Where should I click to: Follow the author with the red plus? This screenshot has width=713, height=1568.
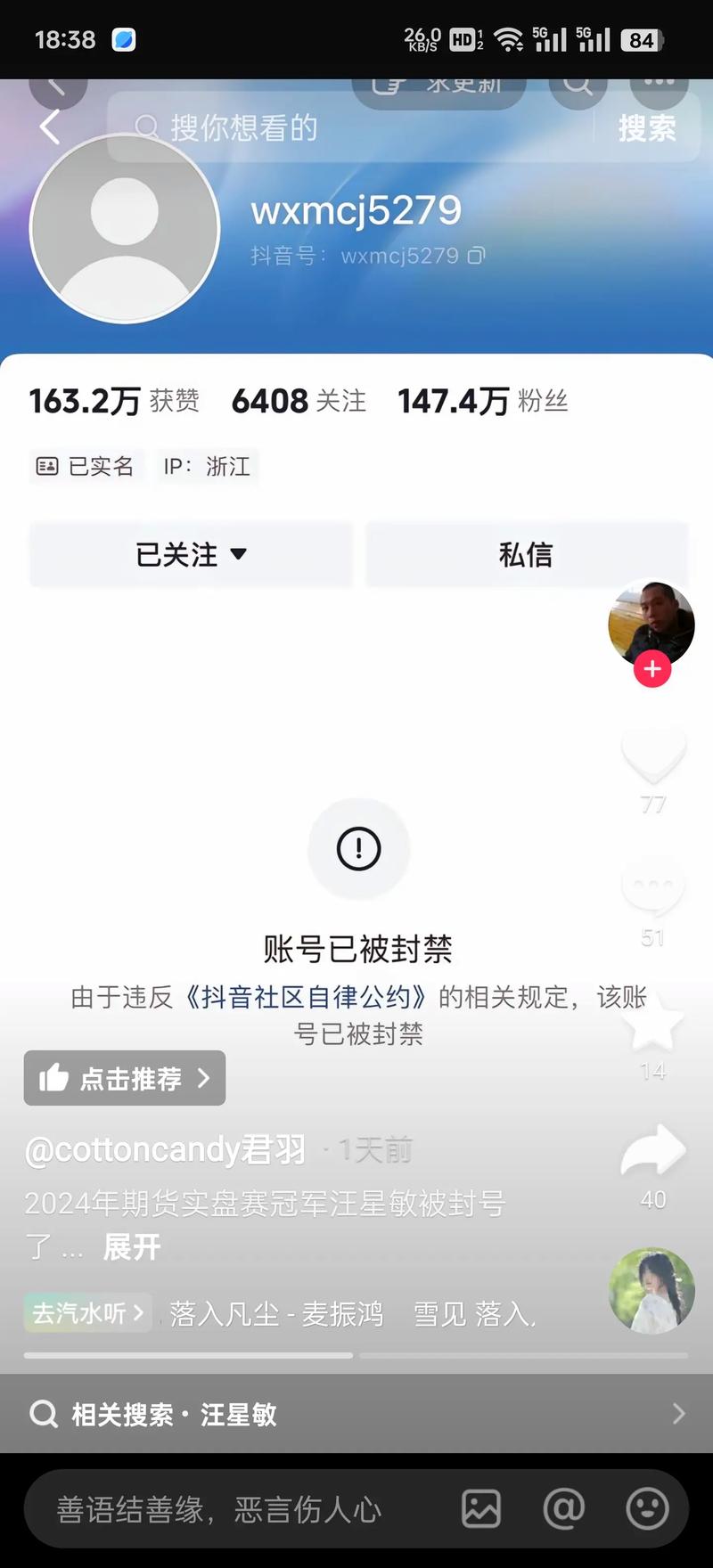point(652,669)
